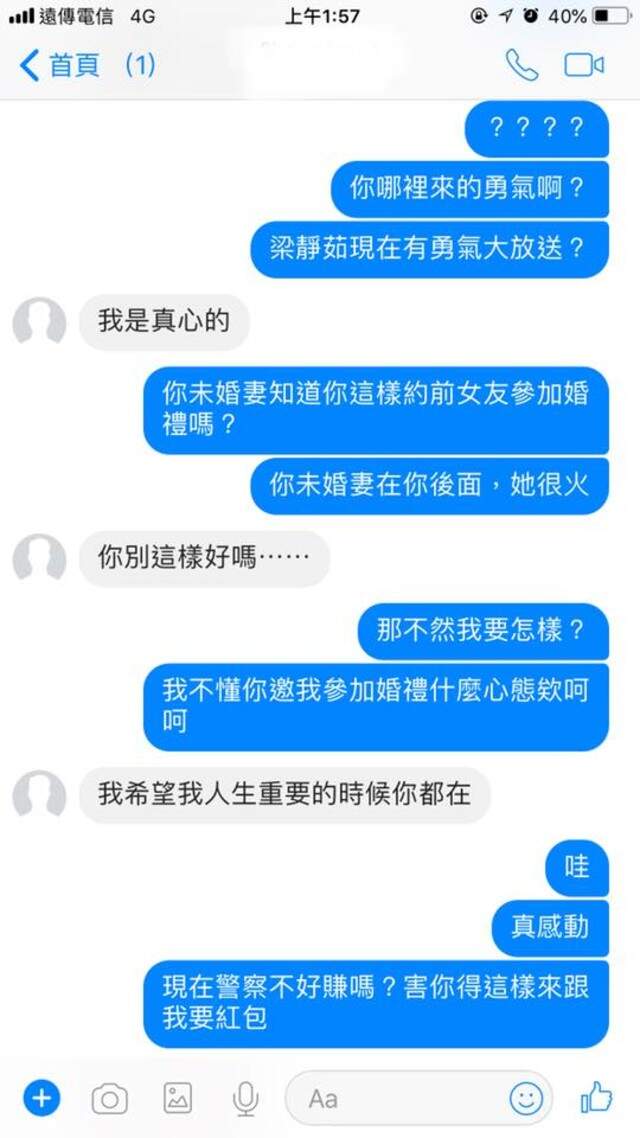Start a voice call
This screenshot has height=1138, width=640.
(x=521, y=66)
